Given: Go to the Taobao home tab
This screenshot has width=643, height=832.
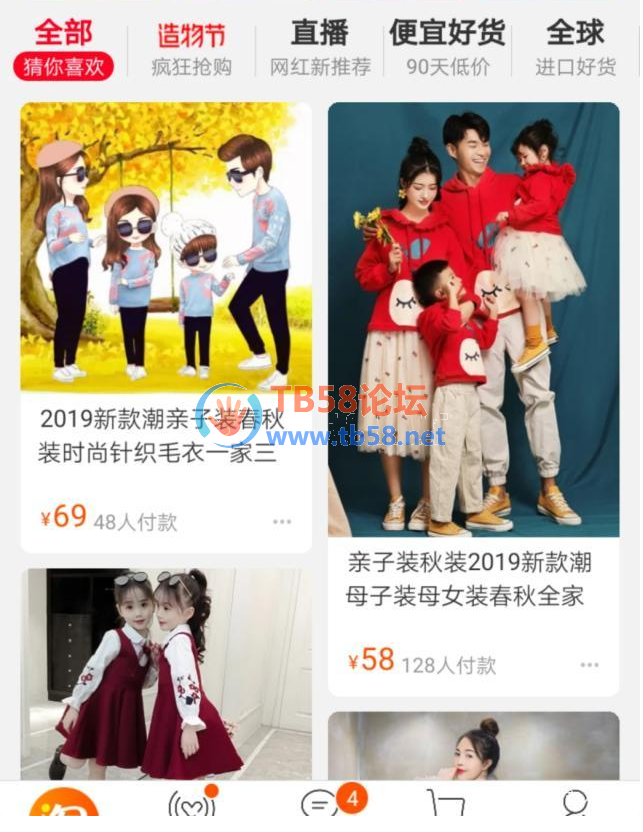Looking at the screenshot, I should [56, 808].
